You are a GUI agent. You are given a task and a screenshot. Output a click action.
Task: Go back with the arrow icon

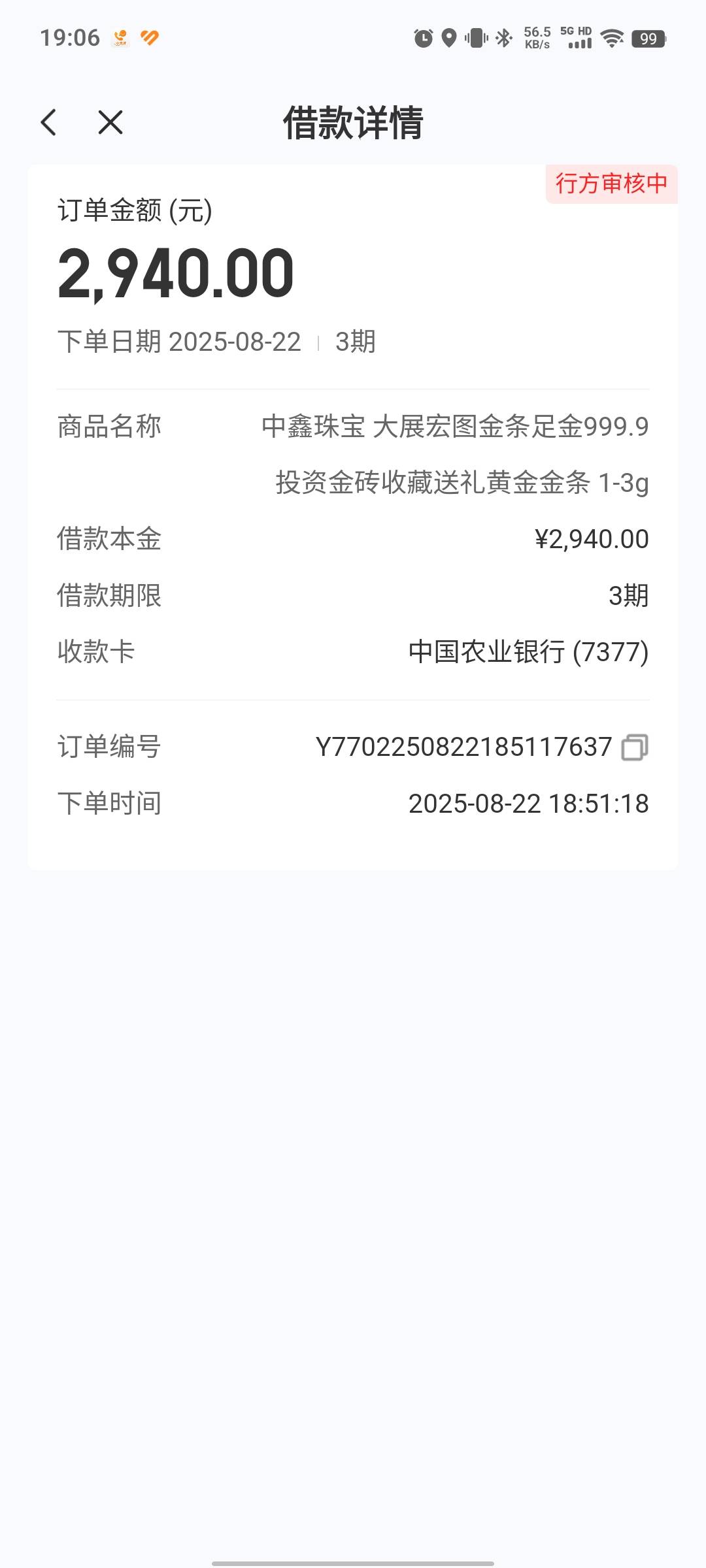(x=49, y=122)
